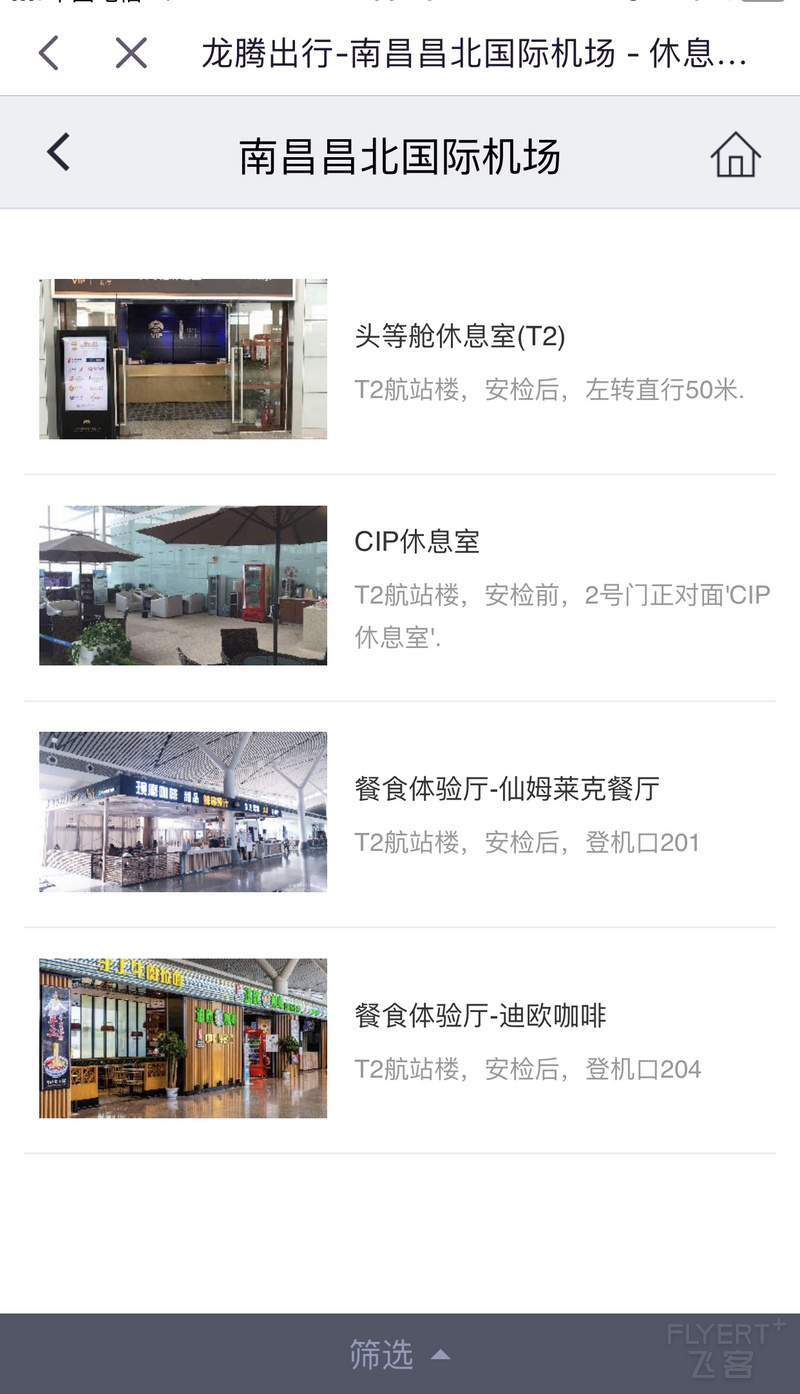
Task: Close the web page with X
Action: point(131,53)
